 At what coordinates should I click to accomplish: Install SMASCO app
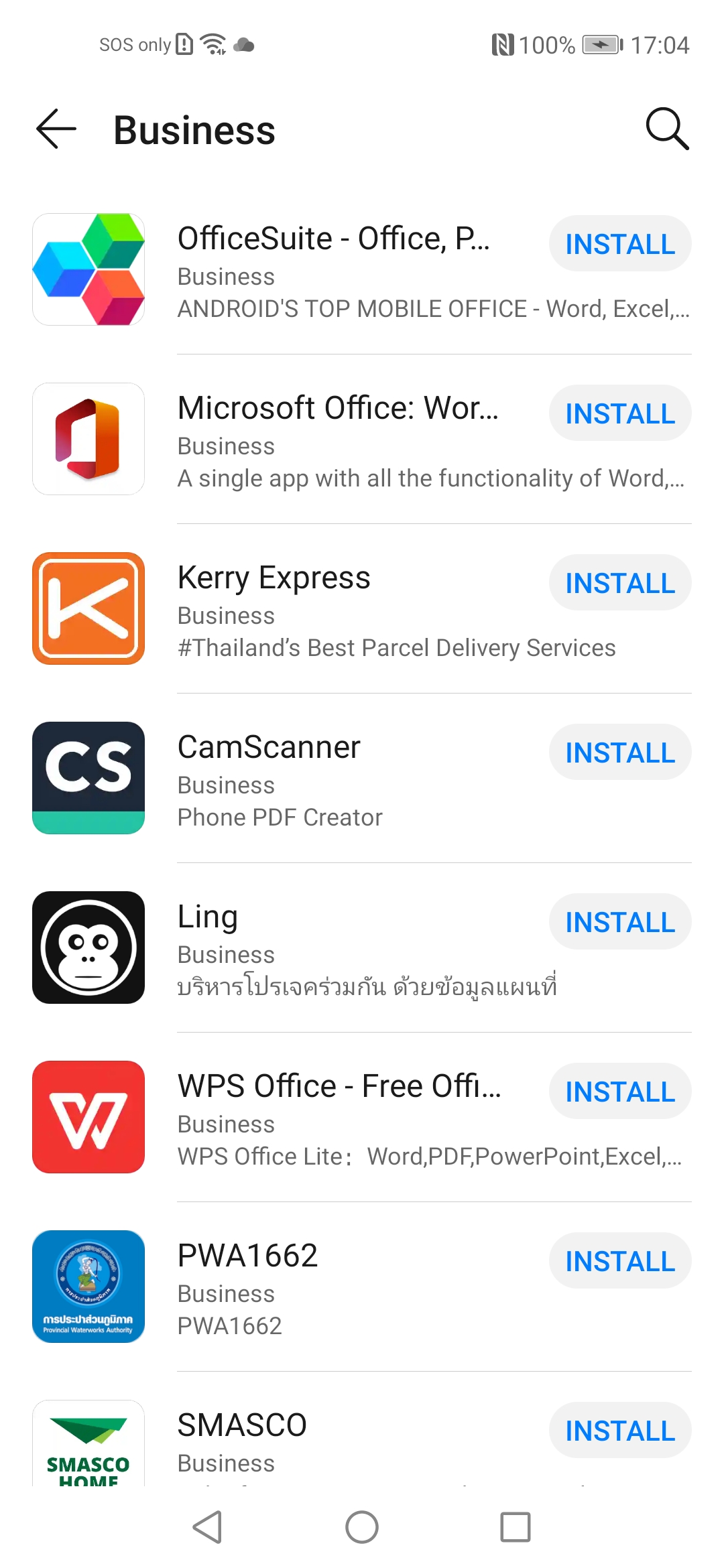click(619, 1431)
